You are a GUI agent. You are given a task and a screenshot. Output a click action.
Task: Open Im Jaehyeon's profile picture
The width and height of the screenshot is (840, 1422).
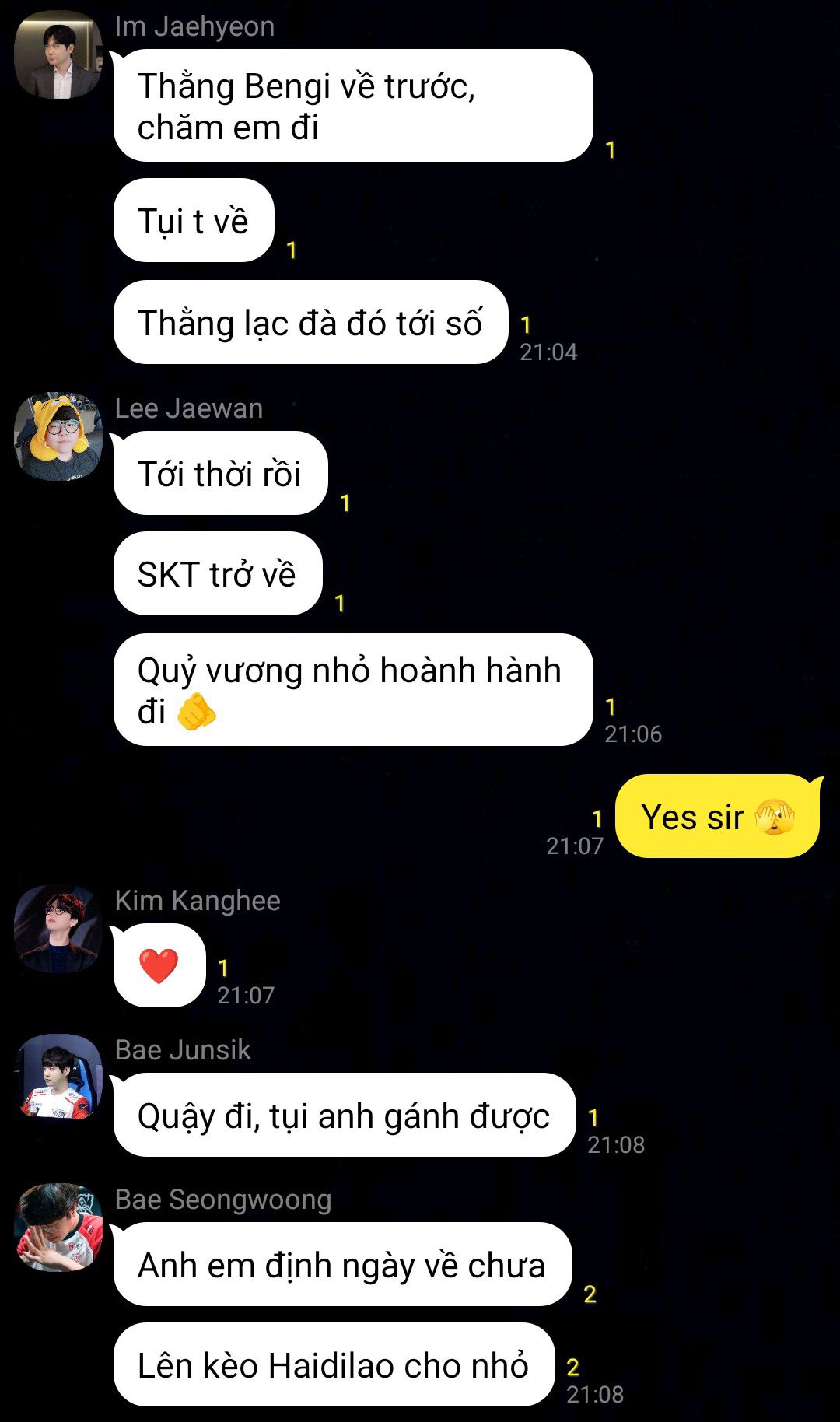coord(58,55)
